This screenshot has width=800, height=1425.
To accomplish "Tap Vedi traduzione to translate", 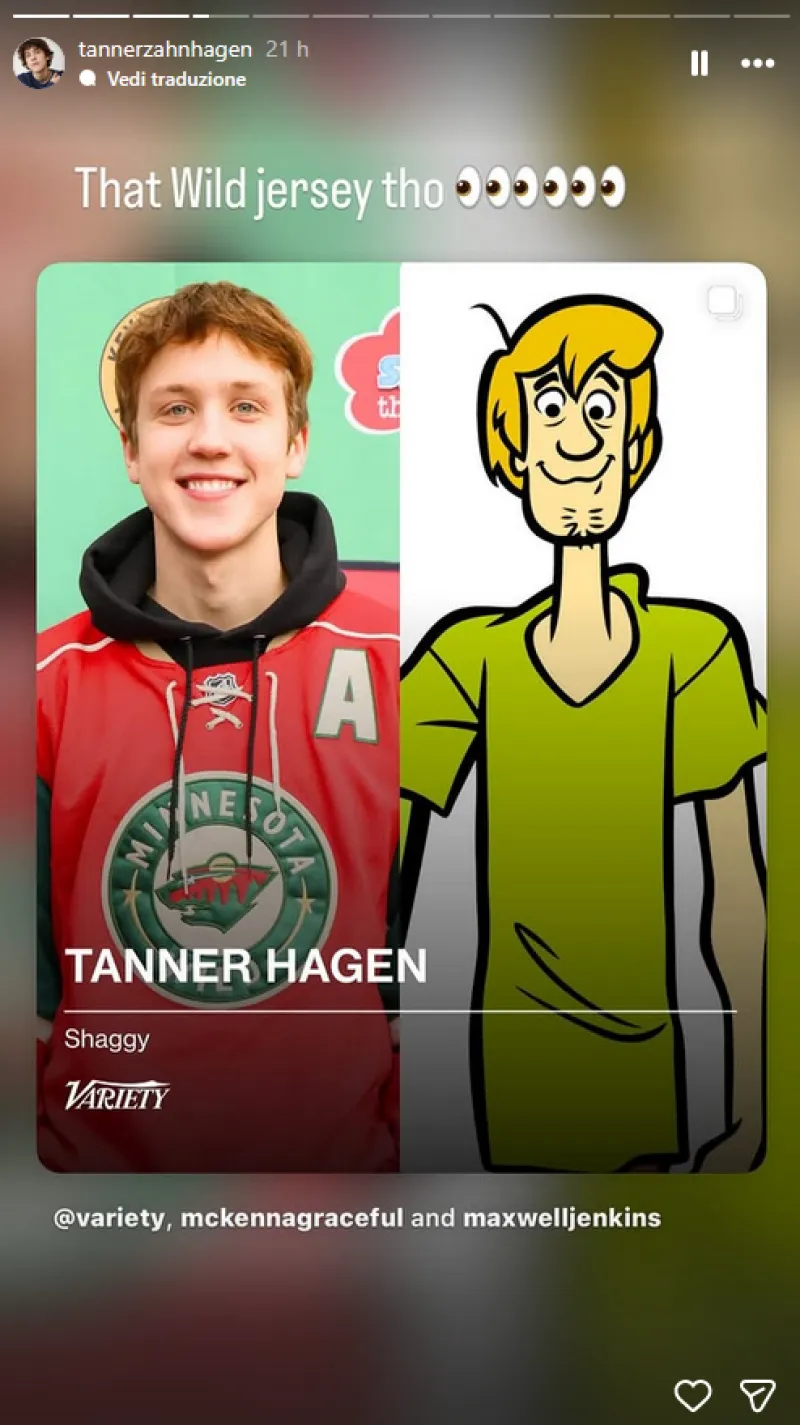I will [175, 79].
